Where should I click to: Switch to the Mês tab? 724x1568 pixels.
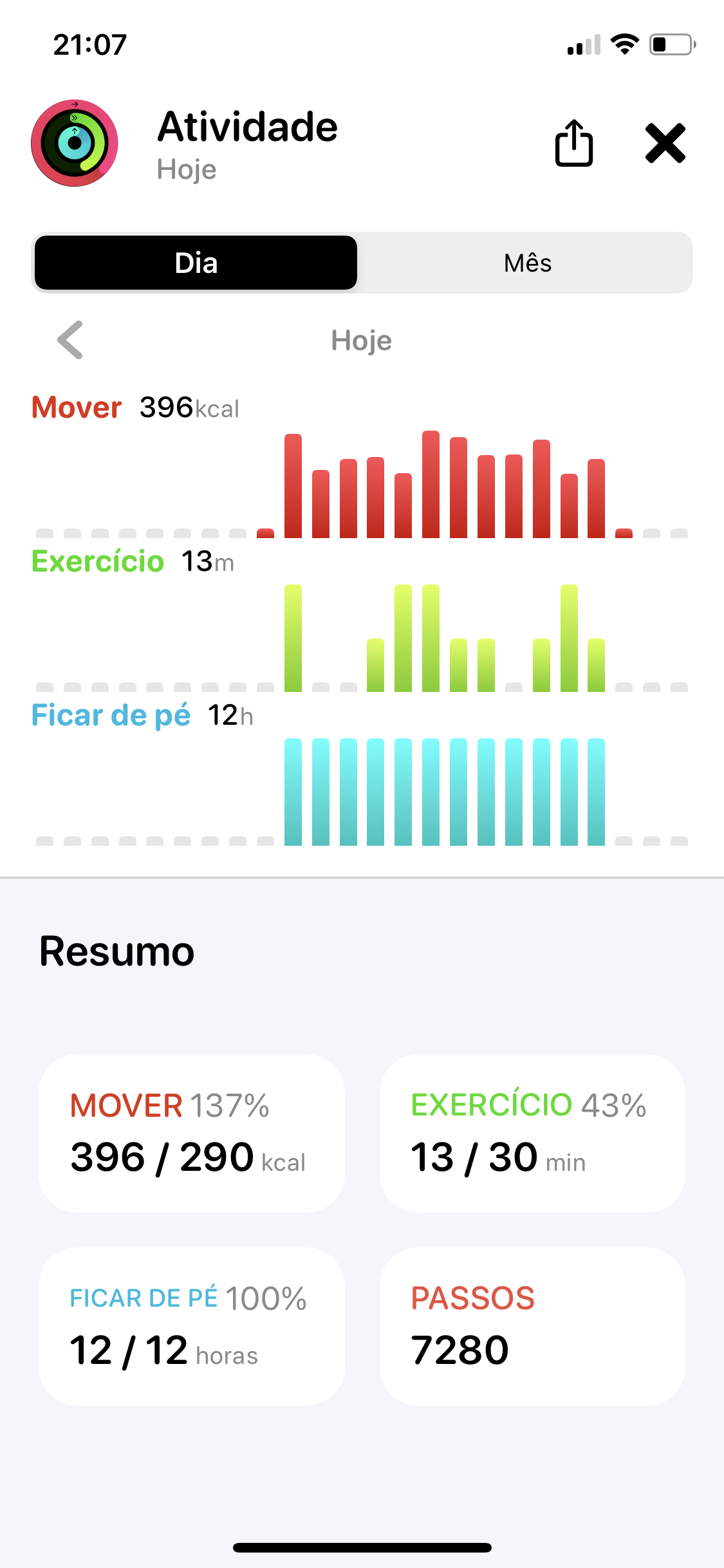527,263
